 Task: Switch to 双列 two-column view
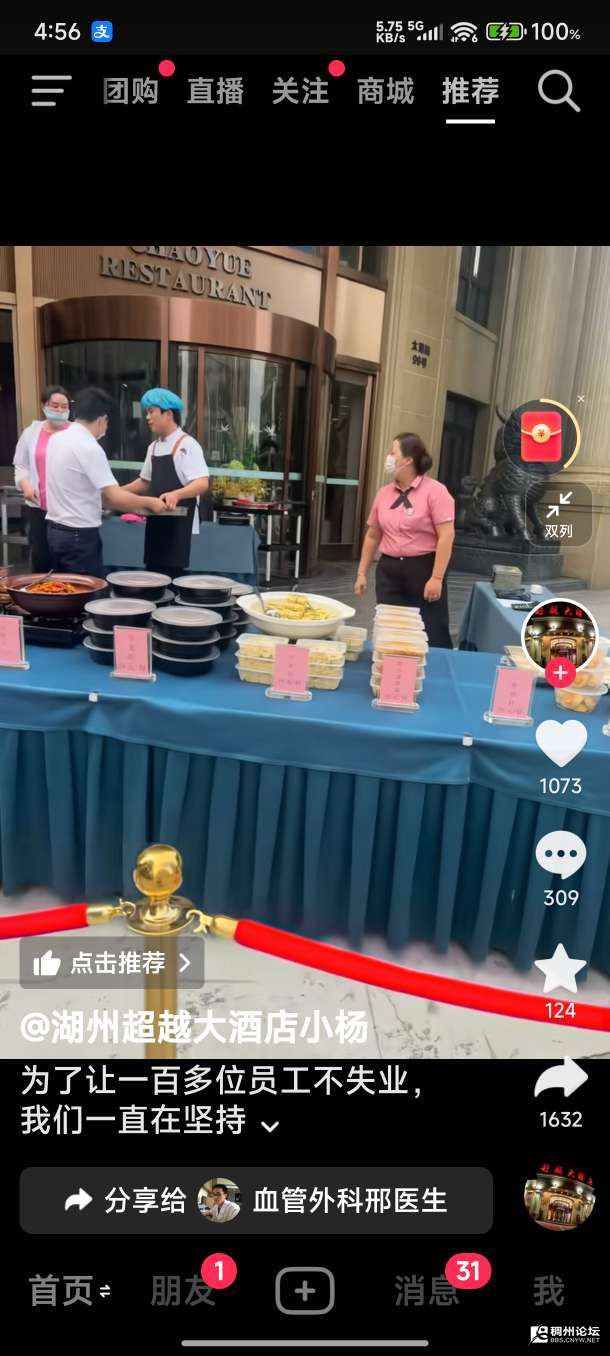click(x=559, y=515)
